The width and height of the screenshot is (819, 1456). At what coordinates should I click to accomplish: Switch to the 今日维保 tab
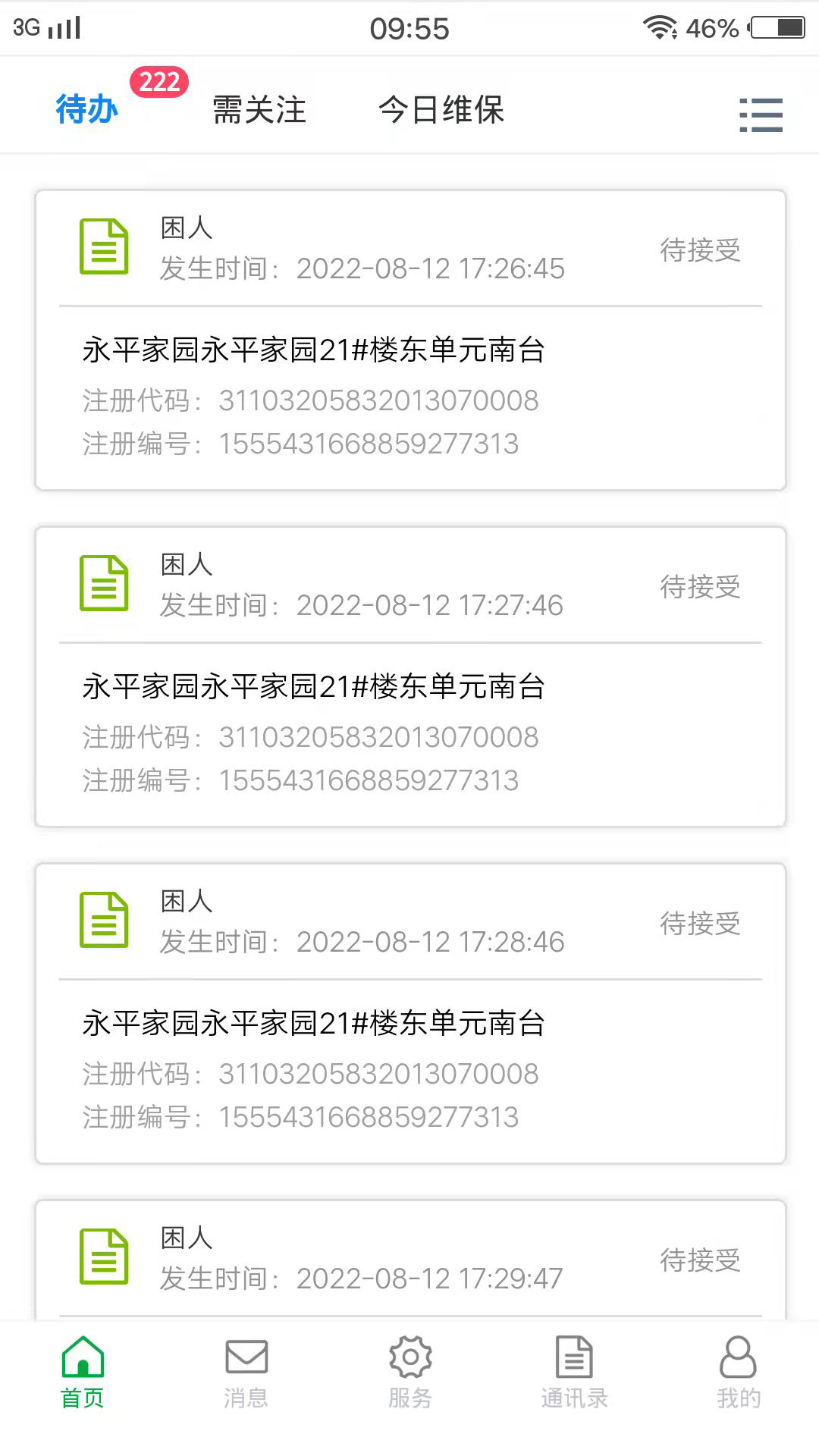pos(442,110)
